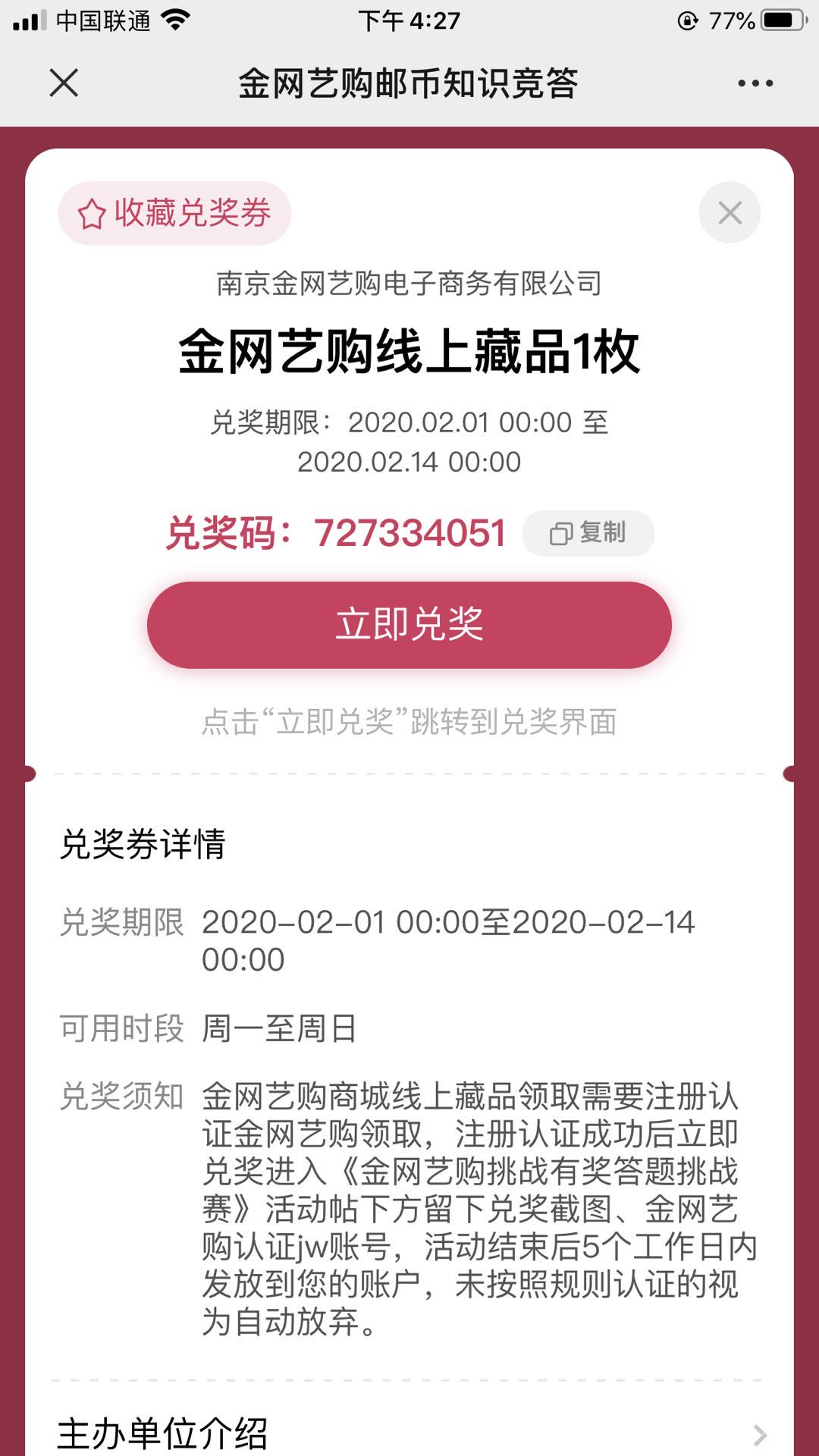Open the 主办单位介绍 row
819x1456 pixels.
point(409,1432)
